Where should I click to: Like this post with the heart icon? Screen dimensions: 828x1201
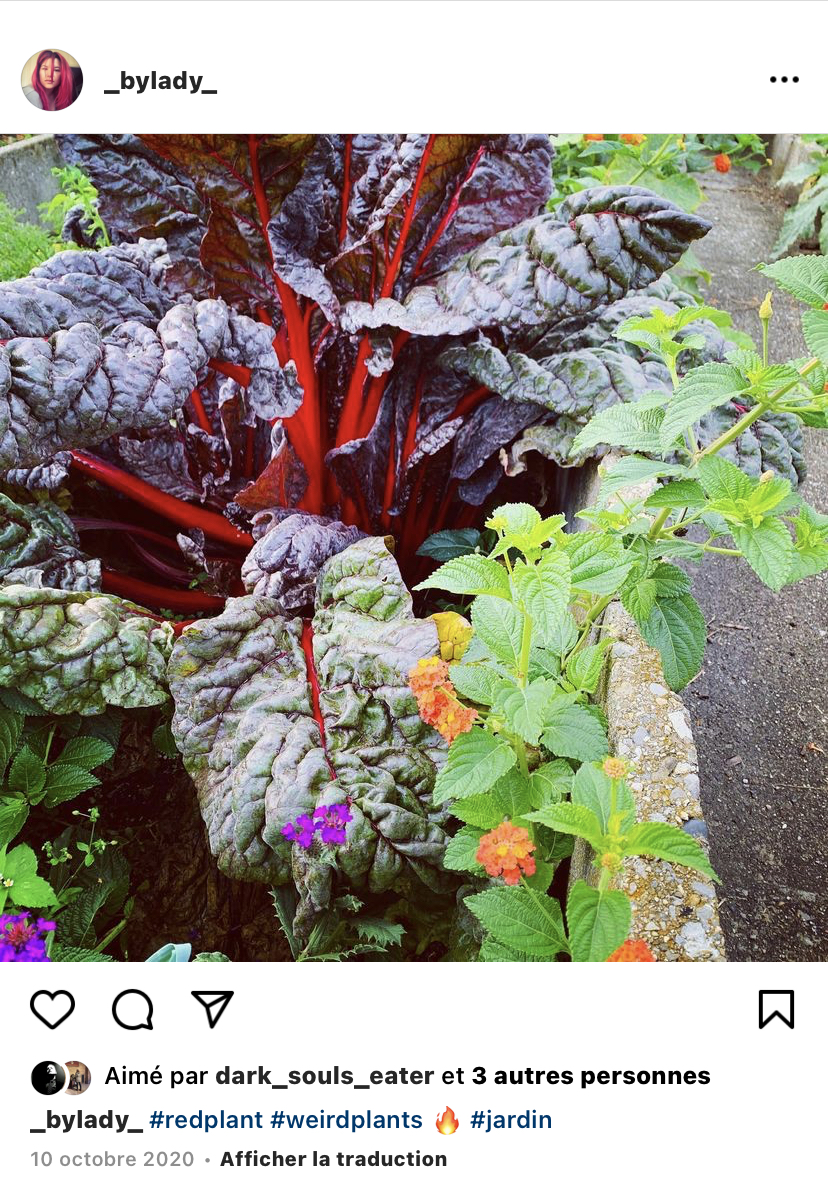53,1010
